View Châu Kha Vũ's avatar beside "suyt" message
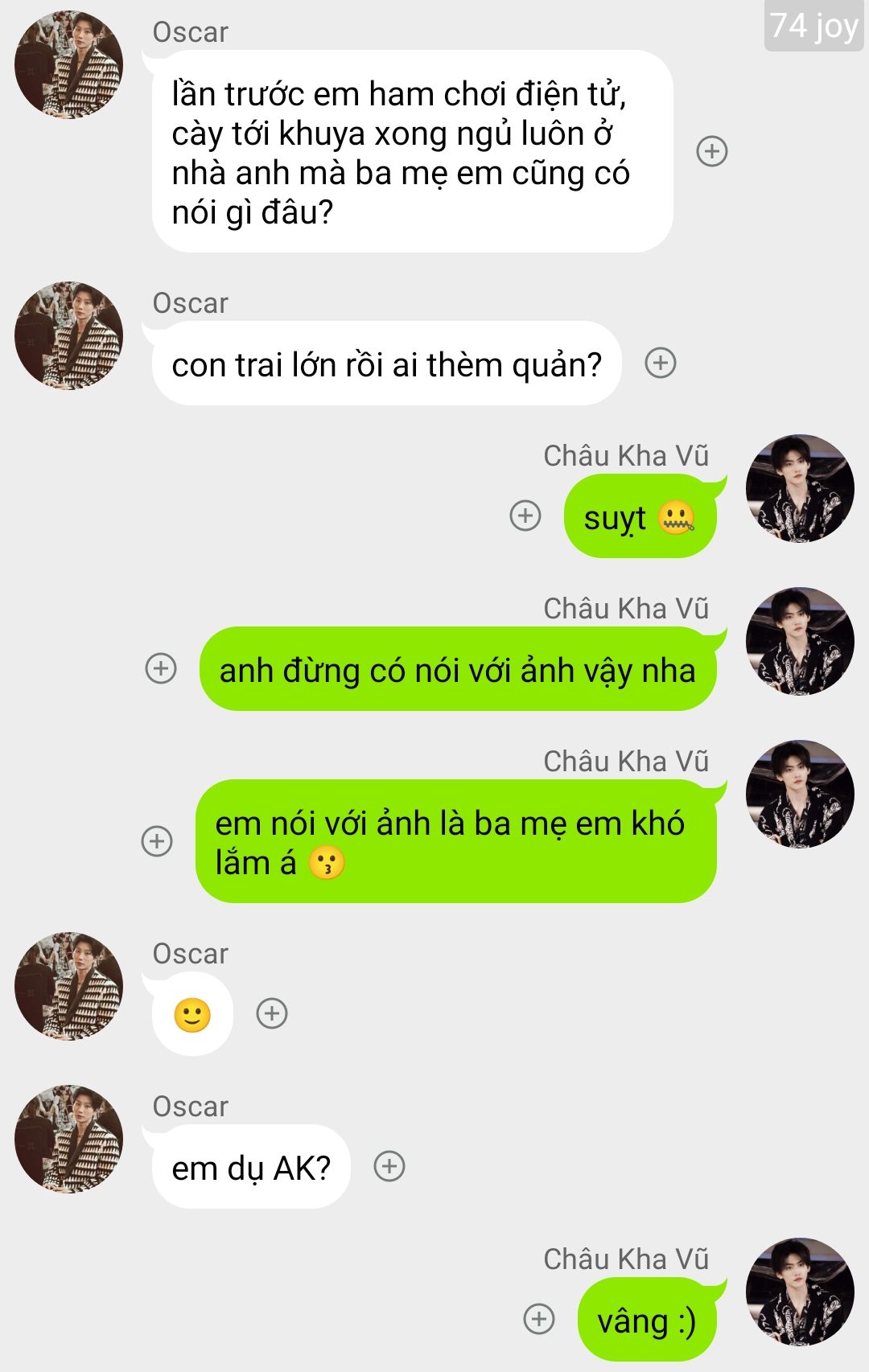869x1372 pixels. (800, 488)
